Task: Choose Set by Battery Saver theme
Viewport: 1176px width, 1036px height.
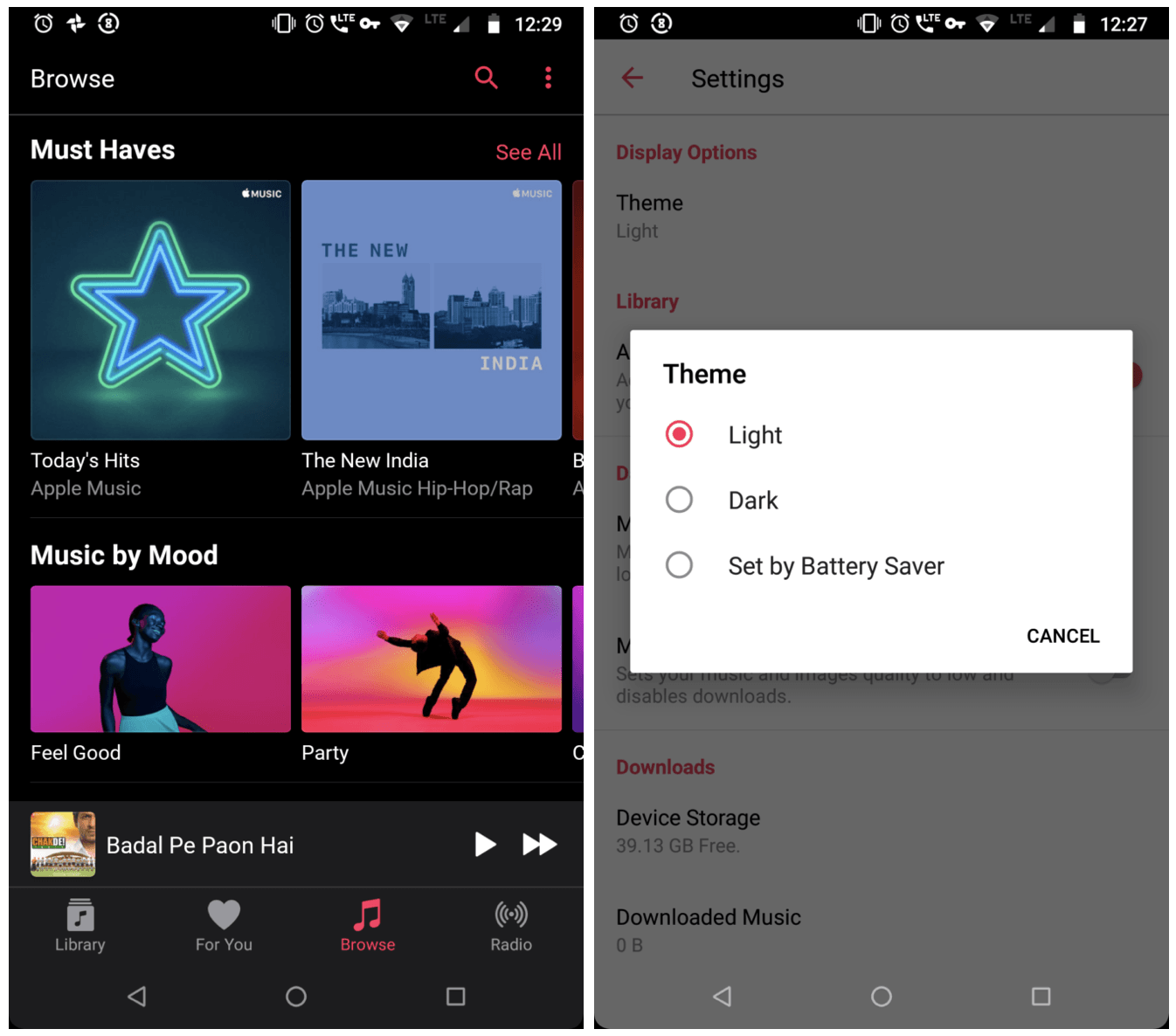Action: [x=680, y=565]
